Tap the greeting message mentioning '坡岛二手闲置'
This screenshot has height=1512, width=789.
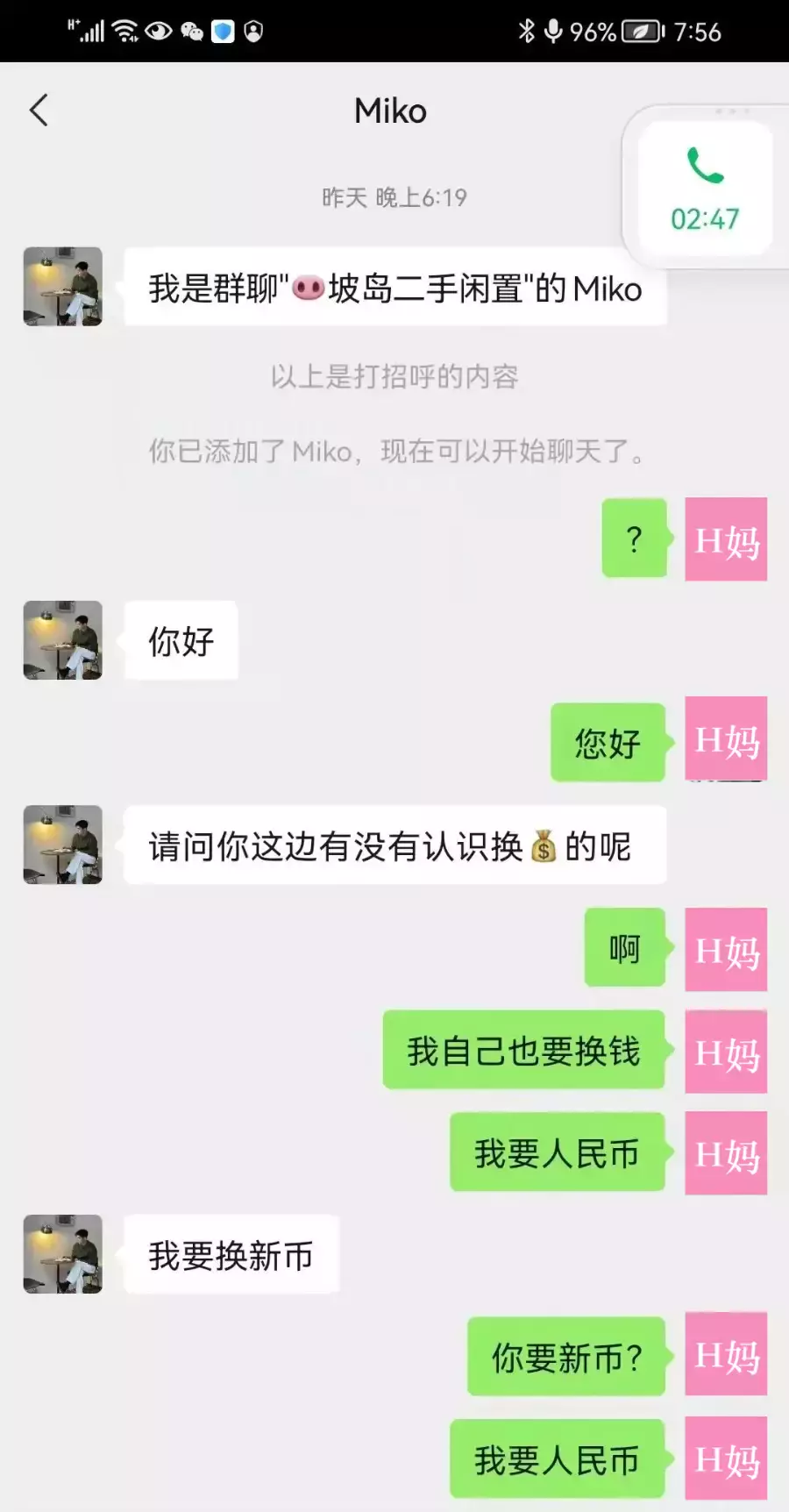tap(394, 289)
